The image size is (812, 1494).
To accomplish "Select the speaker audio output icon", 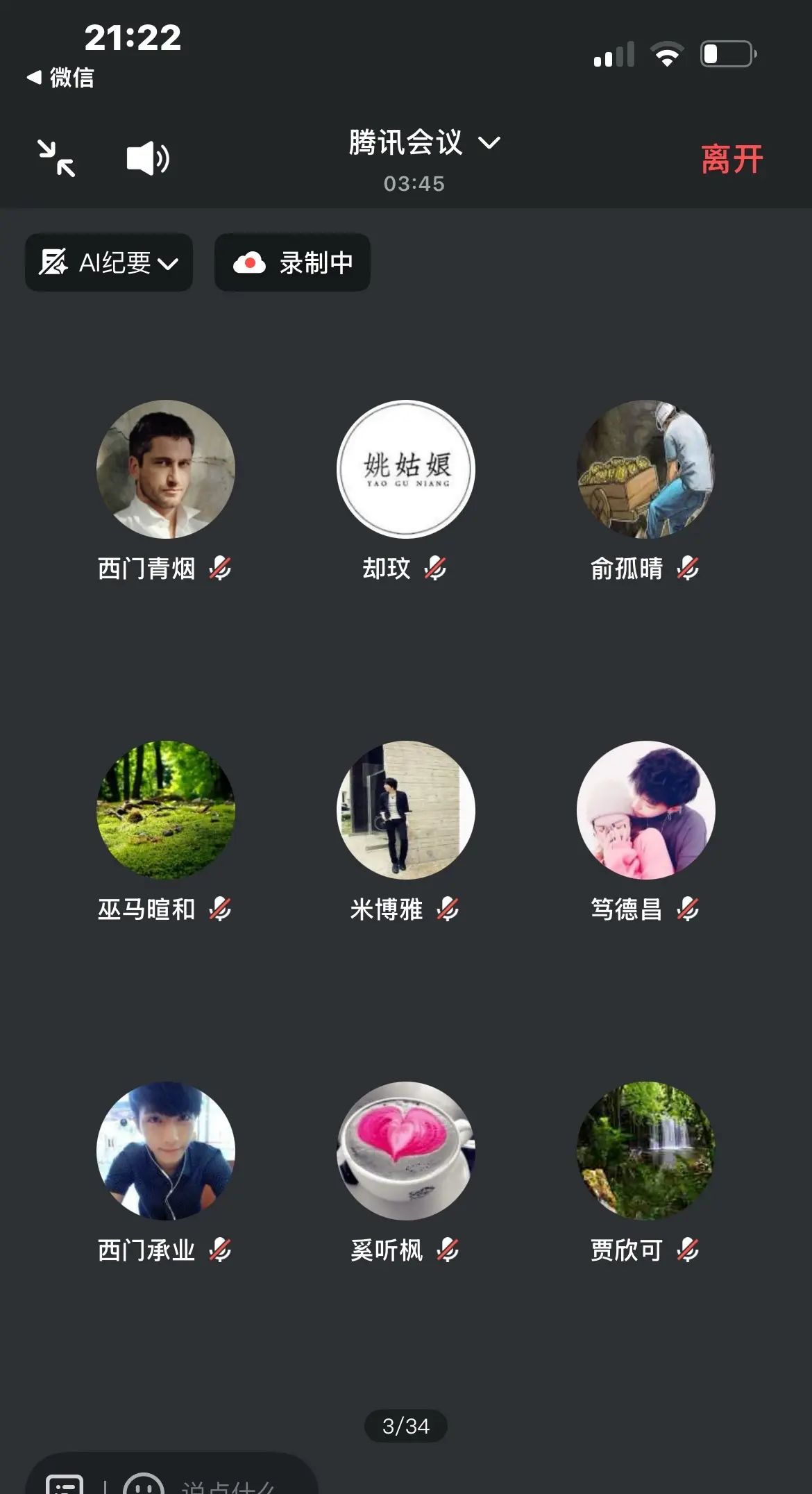I will pos(146,158).
